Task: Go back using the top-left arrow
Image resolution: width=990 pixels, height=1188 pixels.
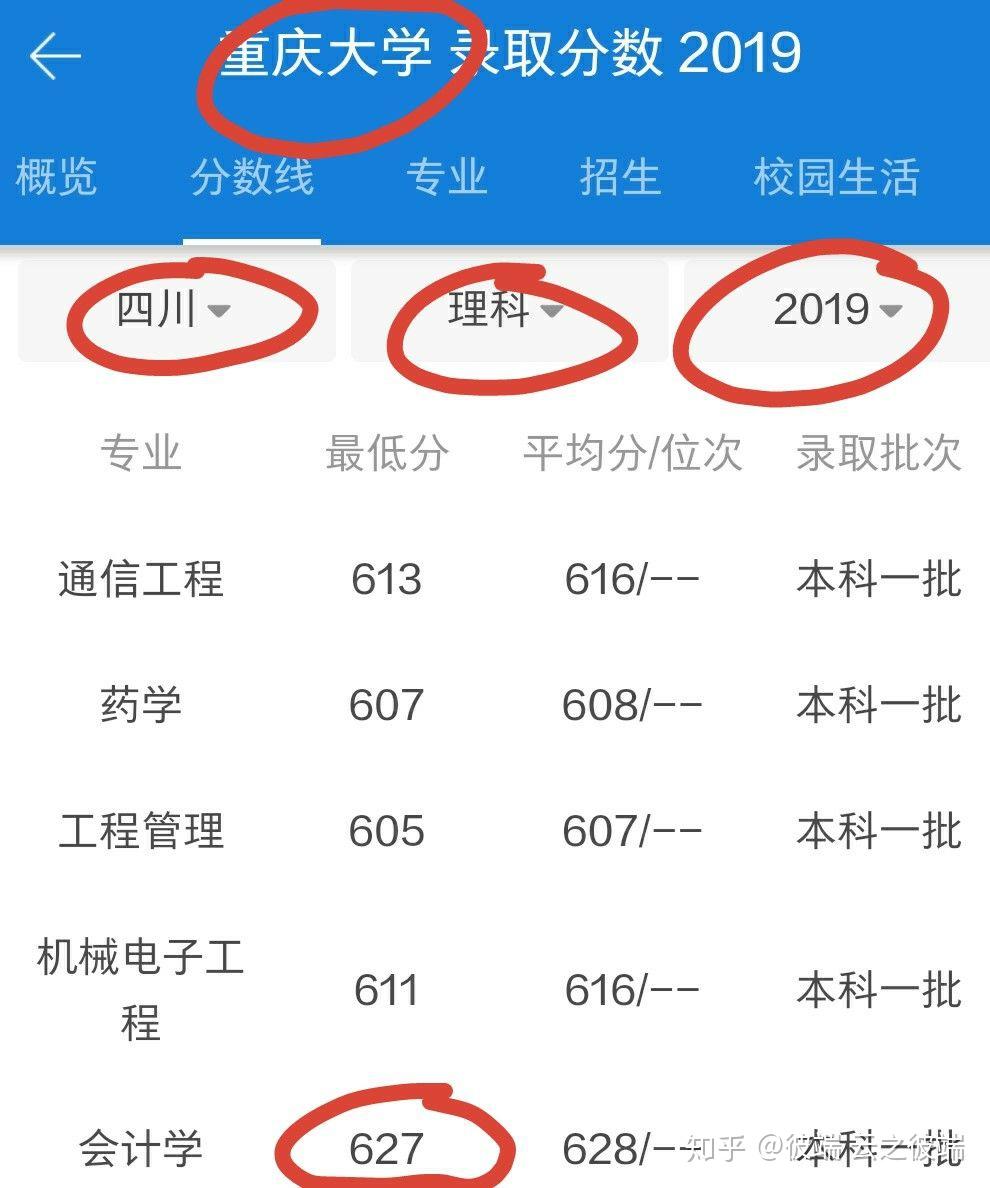Action: pyautogui.click(x=55, y=57)
